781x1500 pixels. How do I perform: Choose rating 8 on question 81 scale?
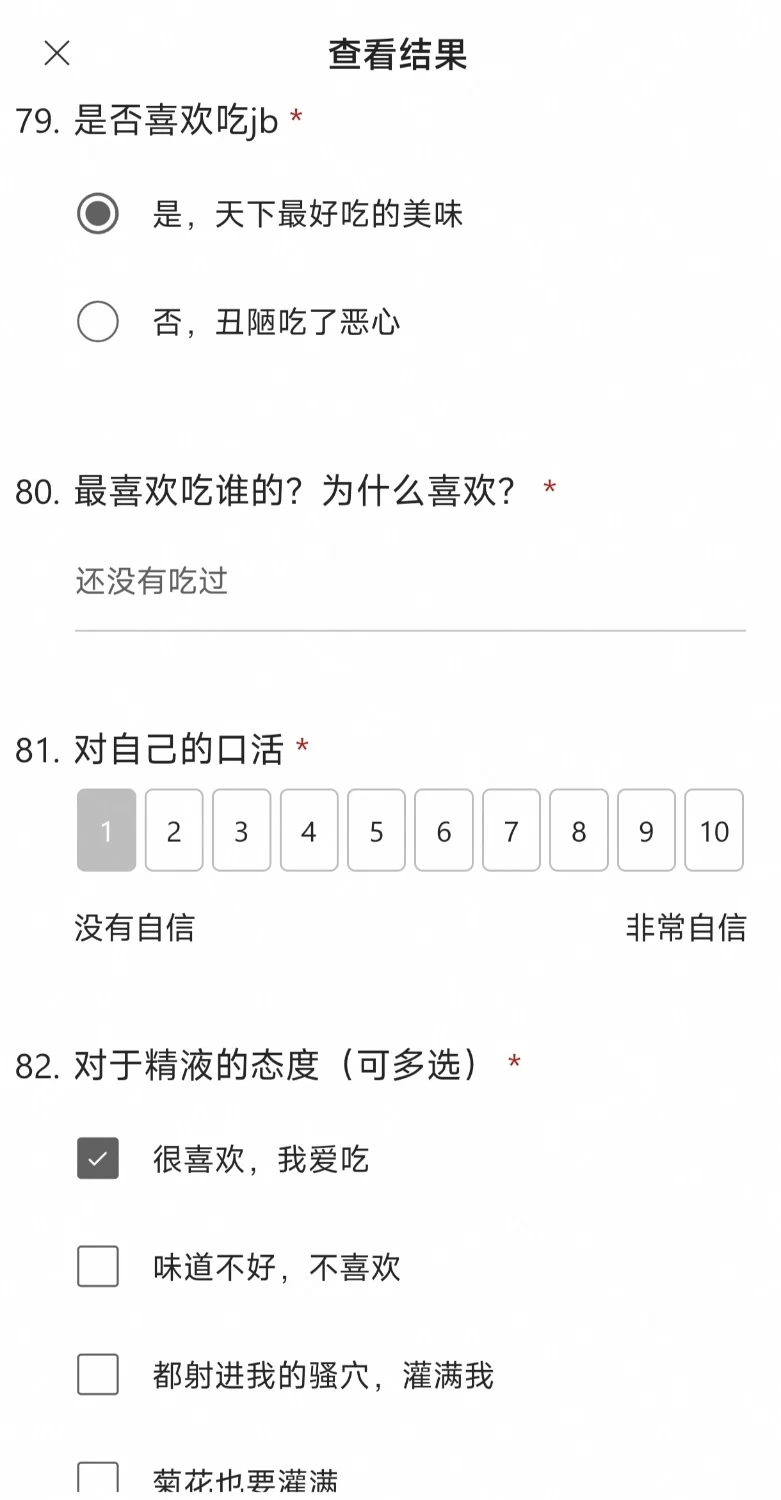click(x=579, y=830)
